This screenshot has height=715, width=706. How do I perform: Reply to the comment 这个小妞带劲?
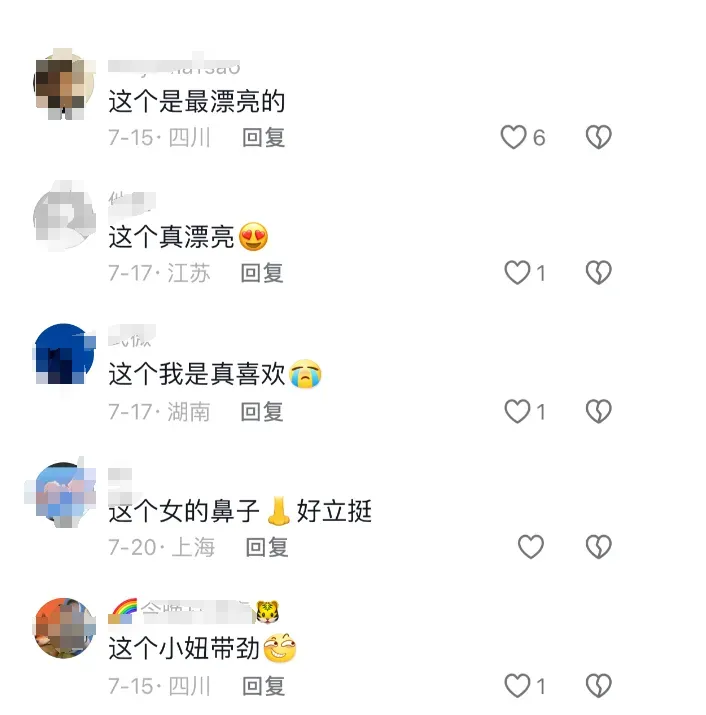264,685
